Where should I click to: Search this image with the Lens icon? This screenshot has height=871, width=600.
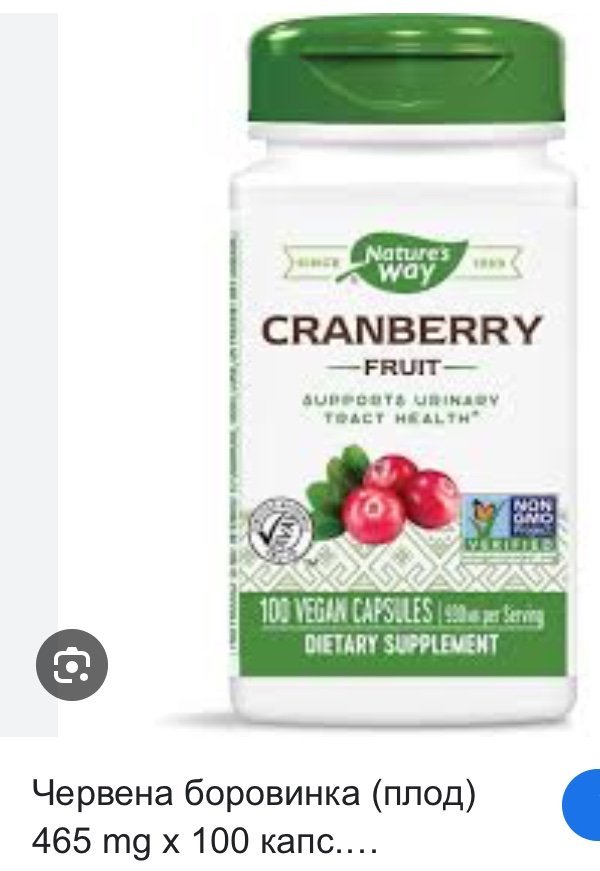tap(71, 665)
